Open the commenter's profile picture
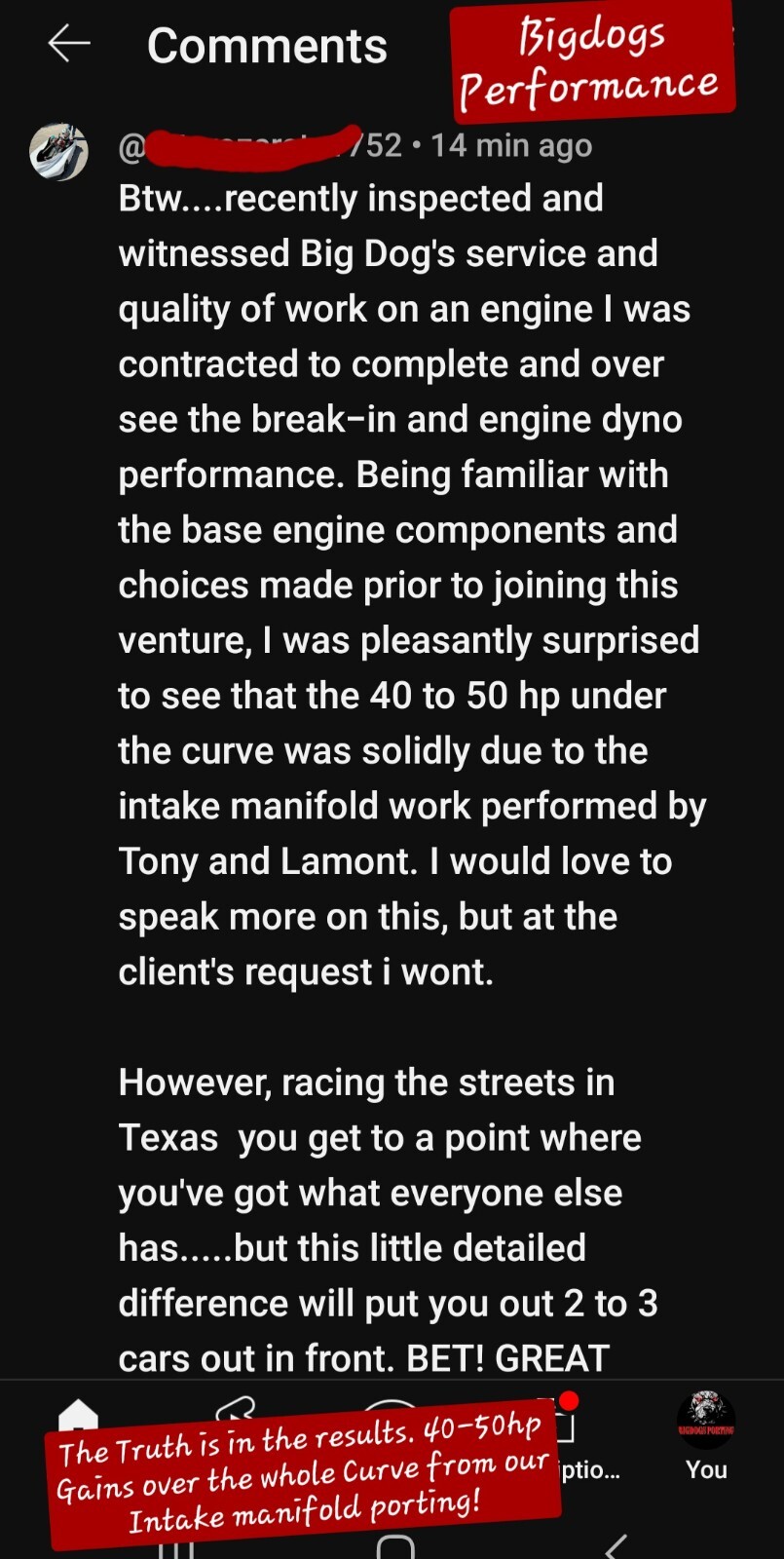 [58, 152]
